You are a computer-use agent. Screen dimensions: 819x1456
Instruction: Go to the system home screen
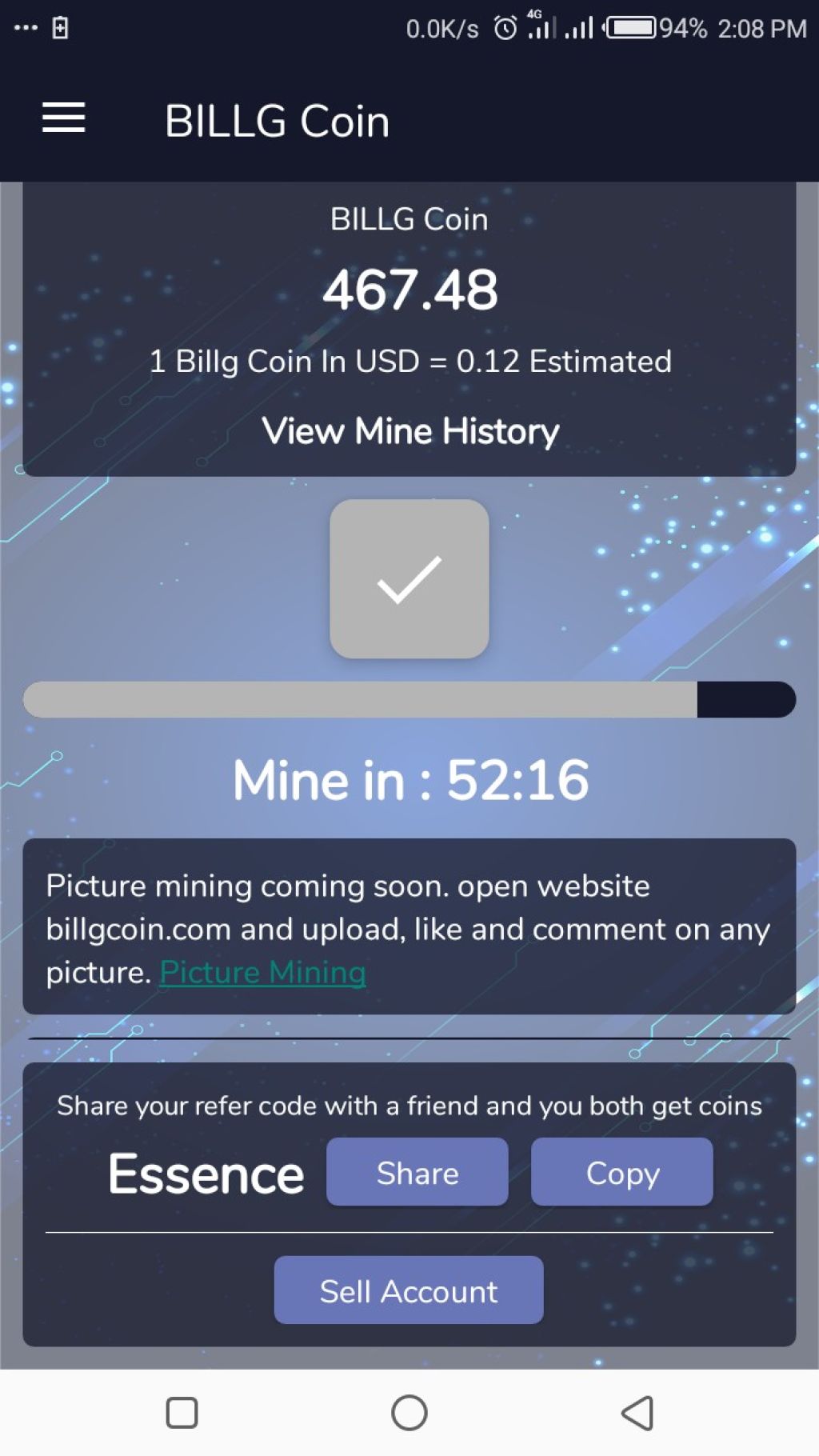coord(409,1413)
